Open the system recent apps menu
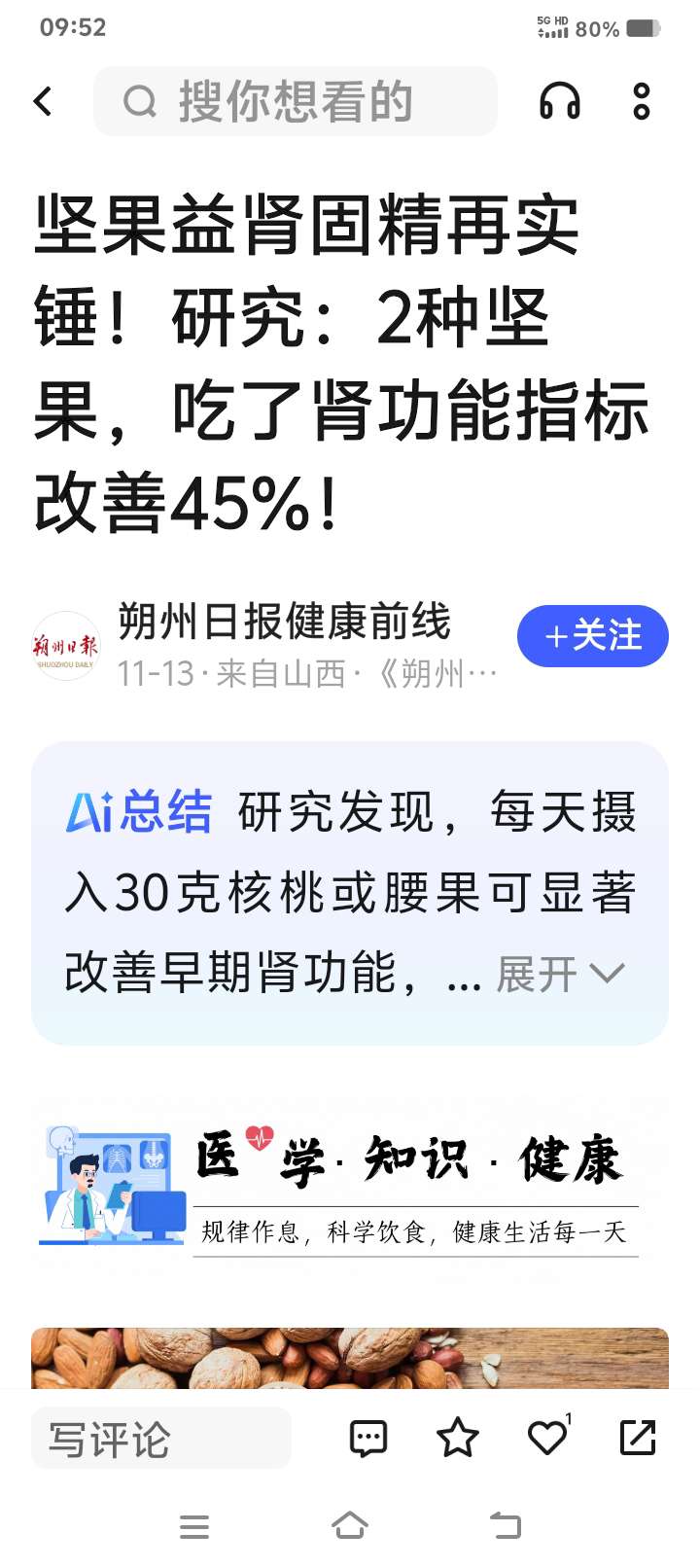The width and height of the screenshot is (700, 1568). tap(194, 1525)
